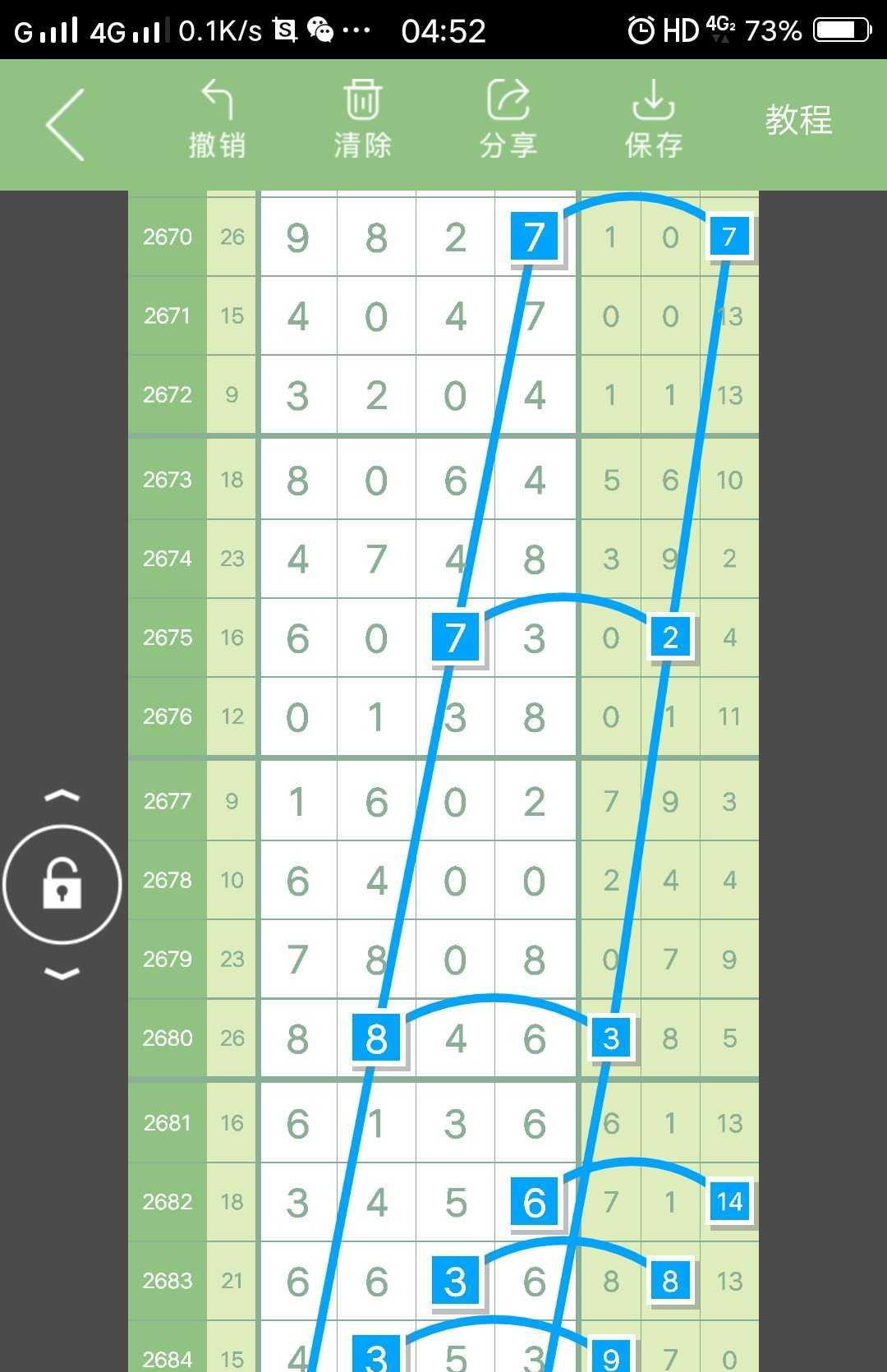Undo last drawing with 撤销

point(217,120)
